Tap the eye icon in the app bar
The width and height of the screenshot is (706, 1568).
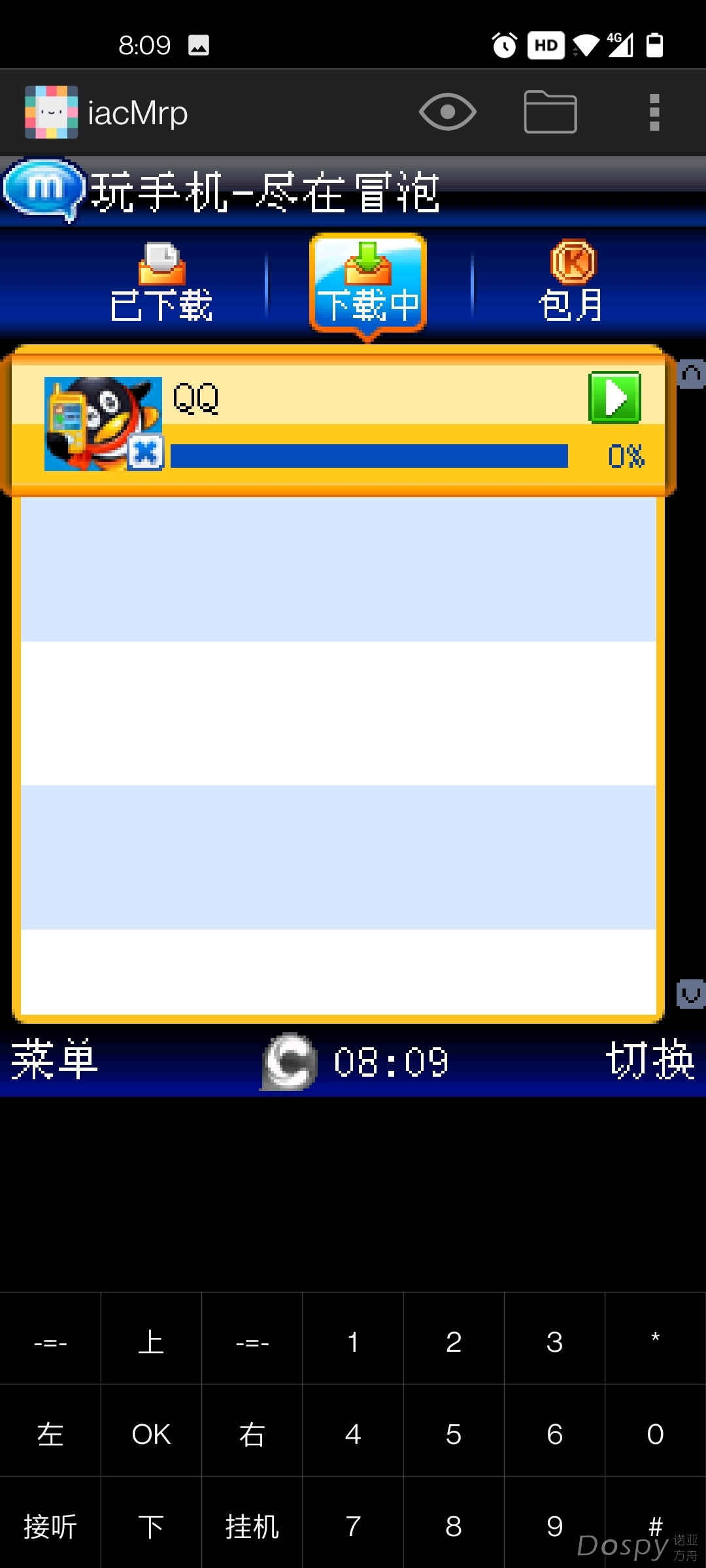pos(448,112)
